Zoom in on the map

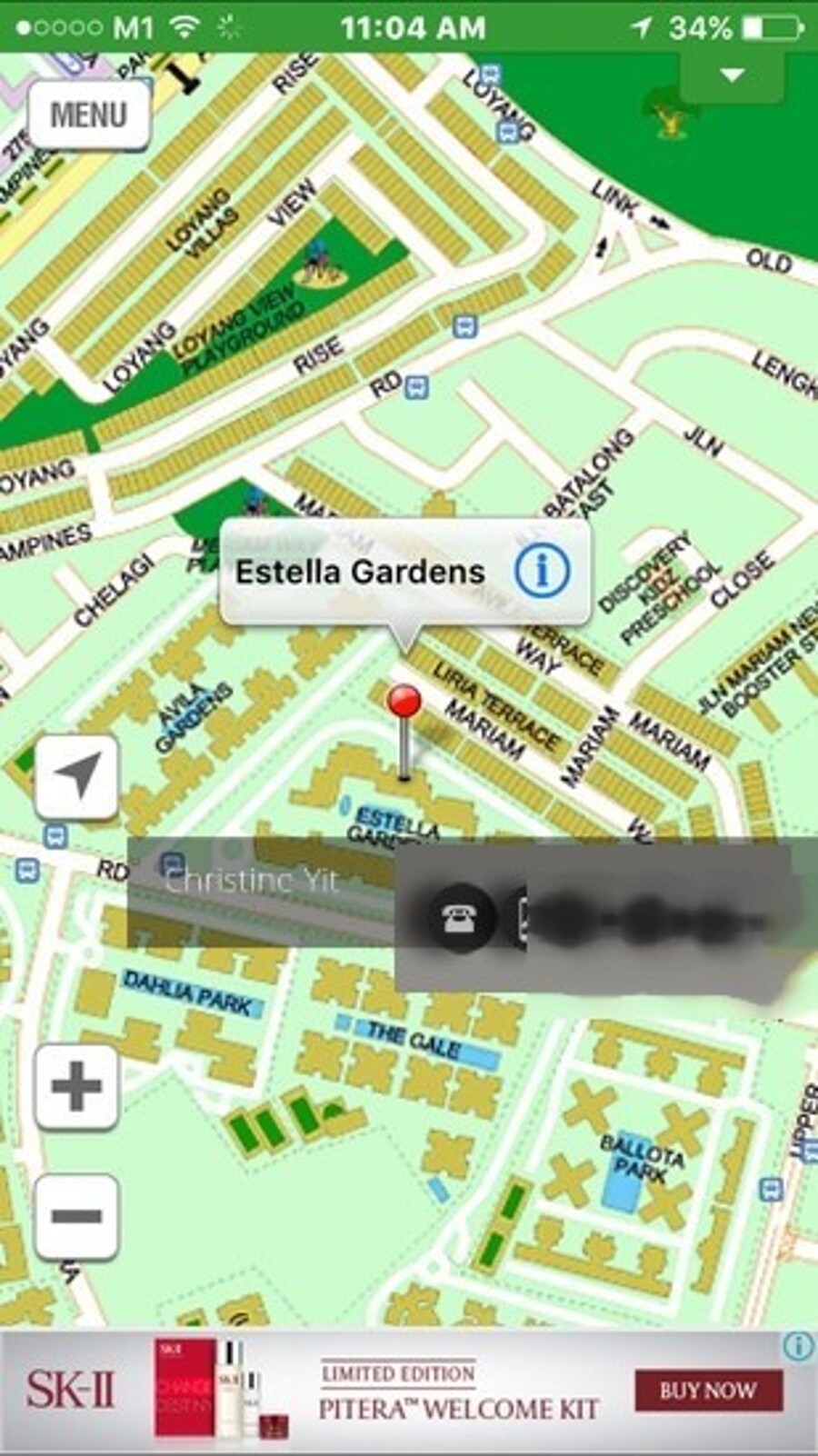[x=77, y=1087]
